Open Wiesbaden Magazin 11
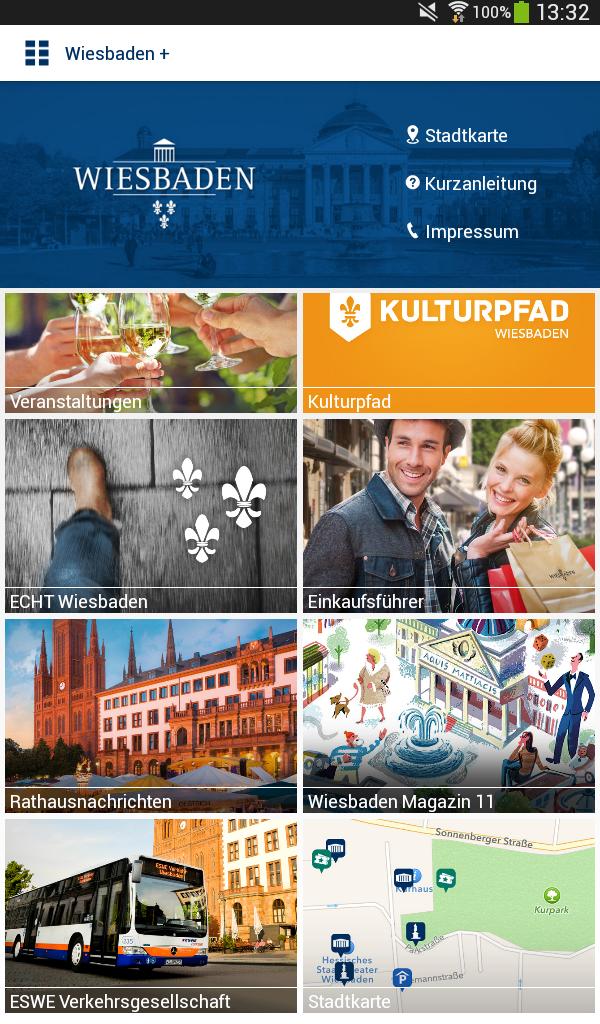600x1024 pixels. pos(449,715)
